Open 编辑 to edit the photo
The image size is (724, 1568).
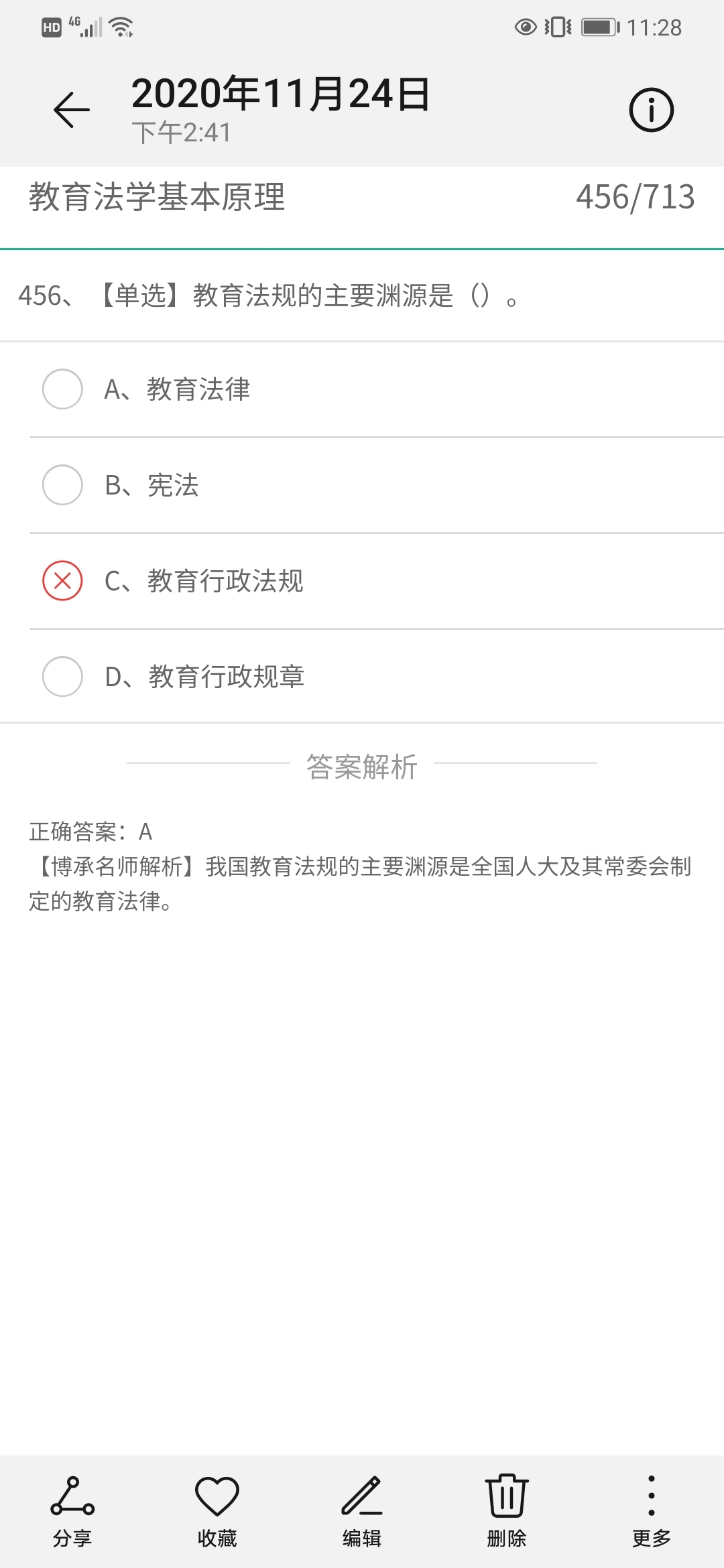362,1510
